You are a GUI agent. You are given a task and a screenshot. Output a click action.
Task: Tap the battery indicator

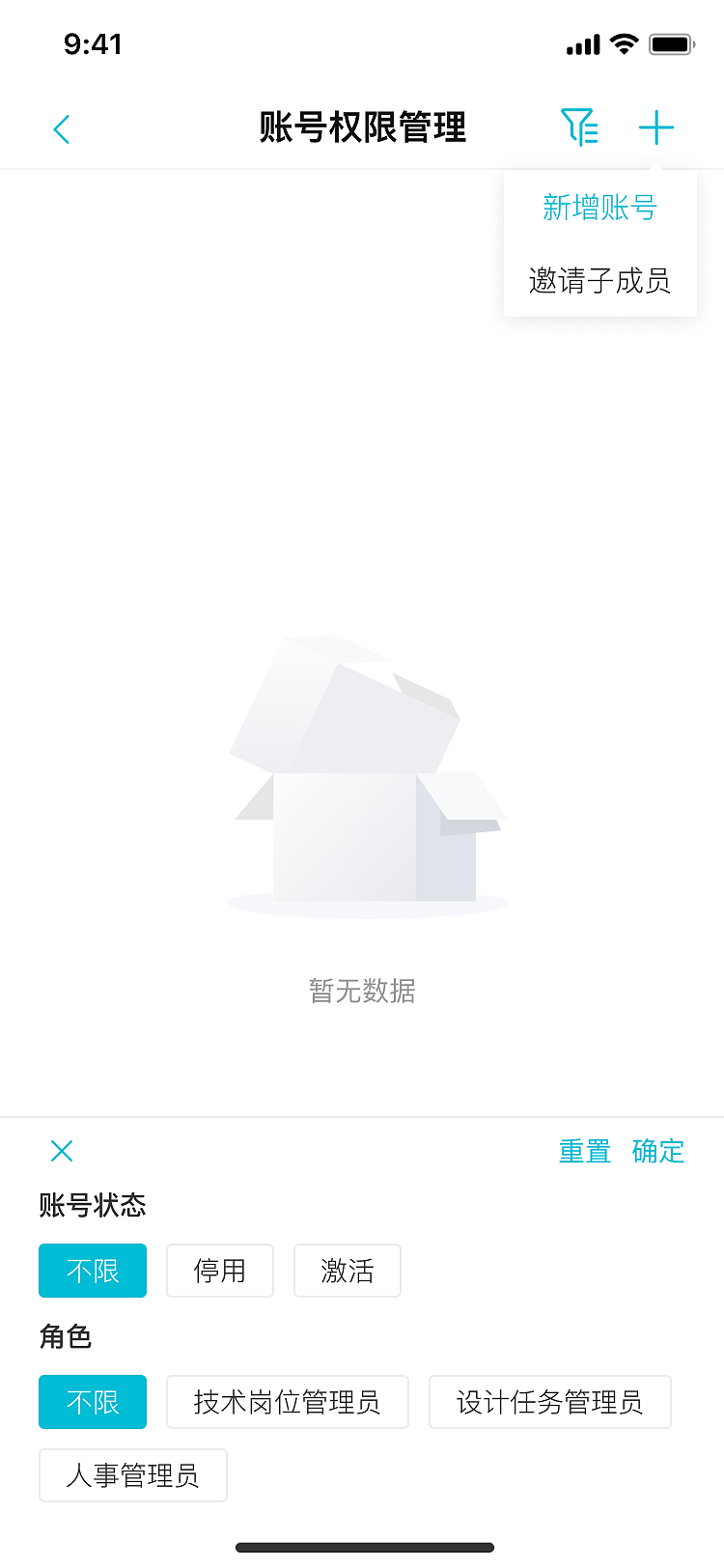pyautogui.click(x=672, y=42)
